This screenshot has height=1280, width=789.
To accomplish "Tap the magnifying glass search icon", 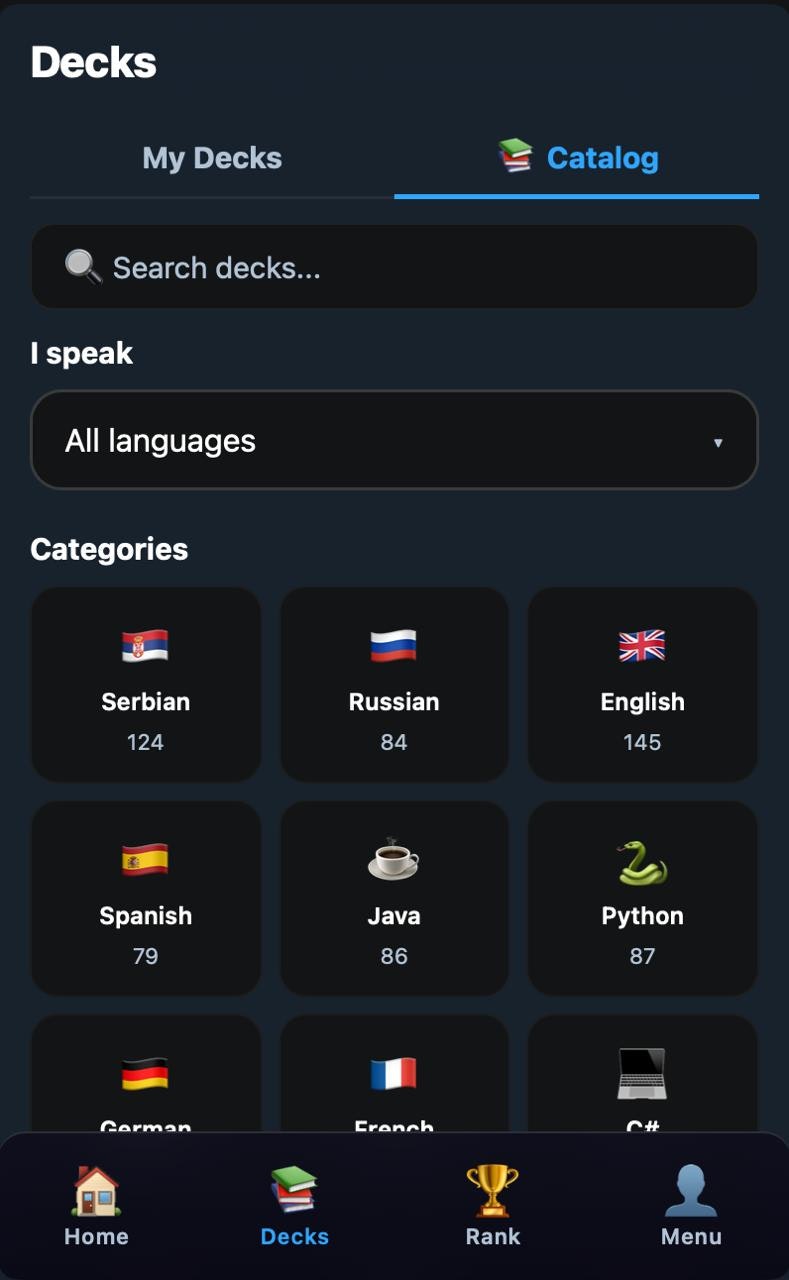I will click(x=84, y=267).
